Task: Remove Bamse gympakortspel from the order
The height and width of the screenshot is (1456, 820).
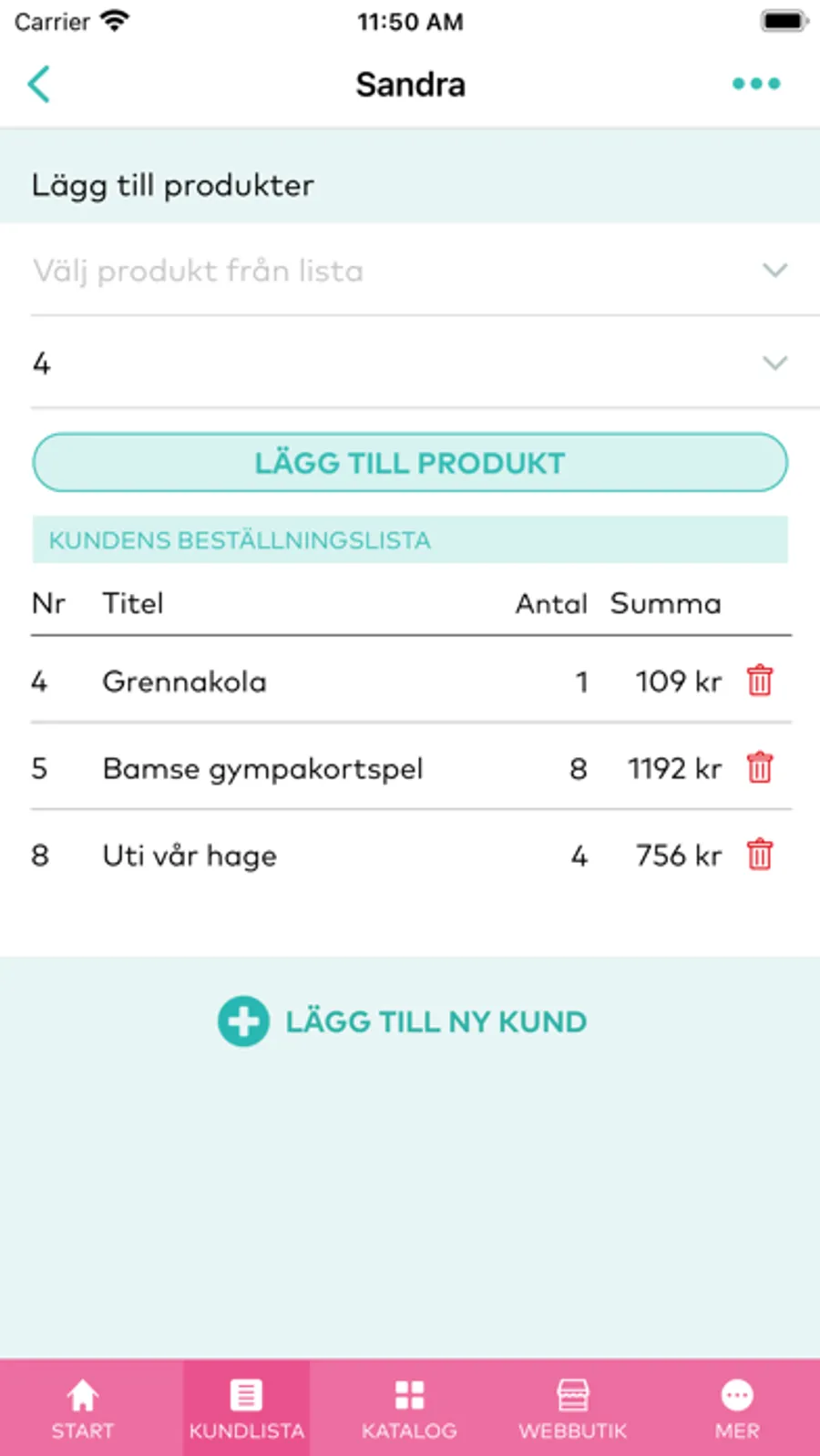Action: pos(759,768)
